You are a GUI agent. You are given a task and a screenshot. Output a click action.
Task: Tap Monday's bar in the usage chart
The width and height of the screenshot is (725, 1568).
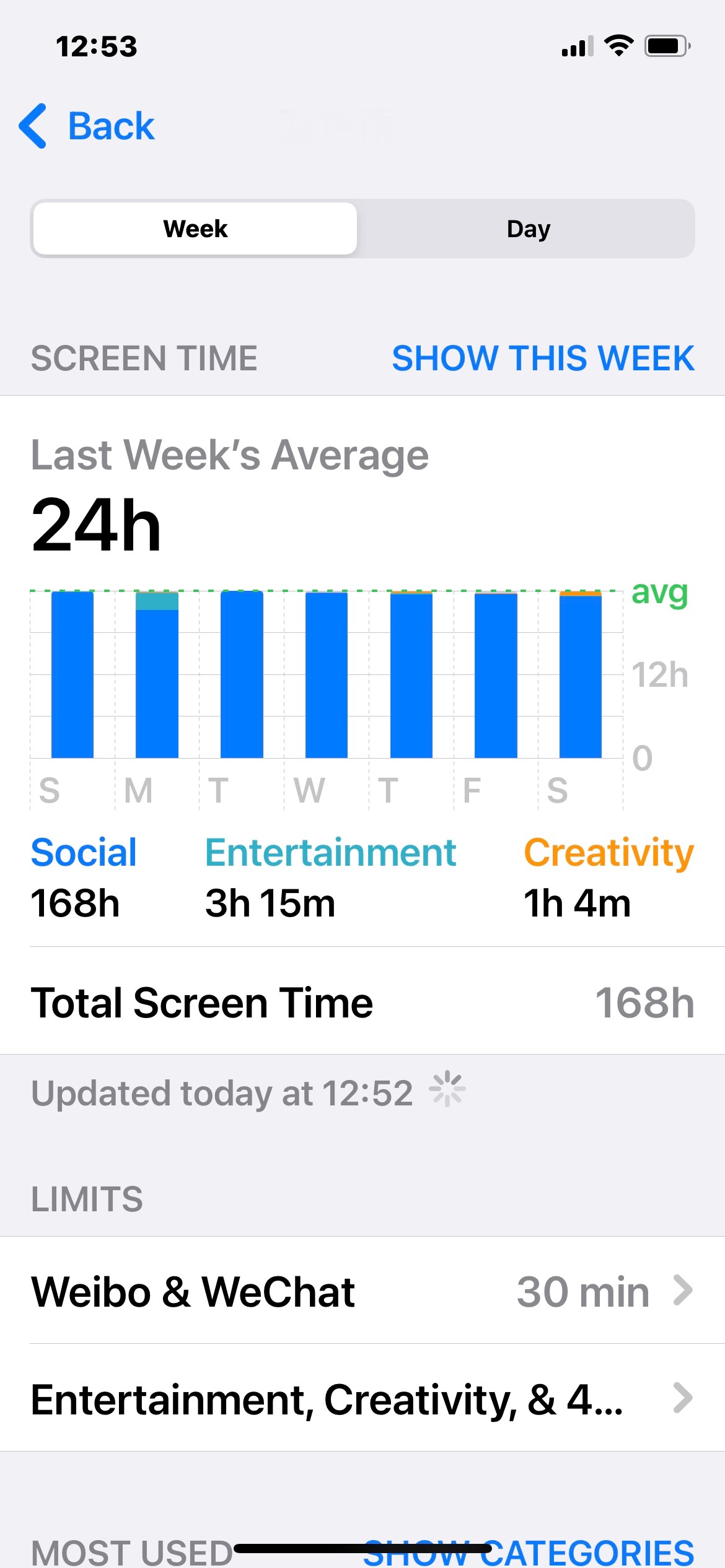click(157, 675)
